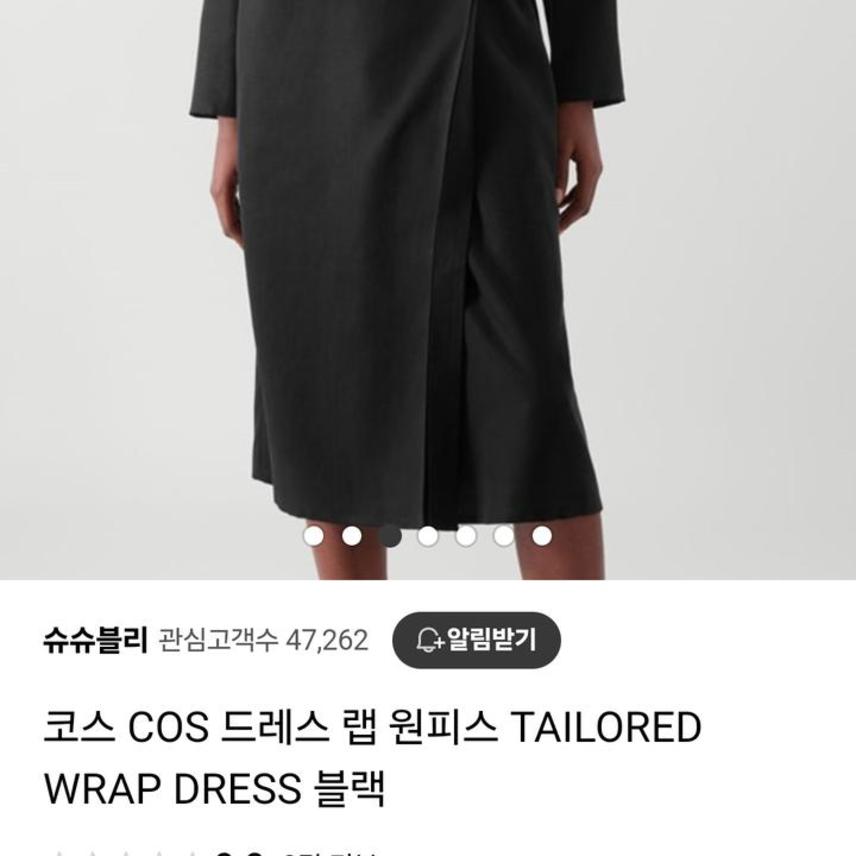856x856 pixels.
Task: Jump to the last image indicator dot
Action: click(x=542, y=536)
